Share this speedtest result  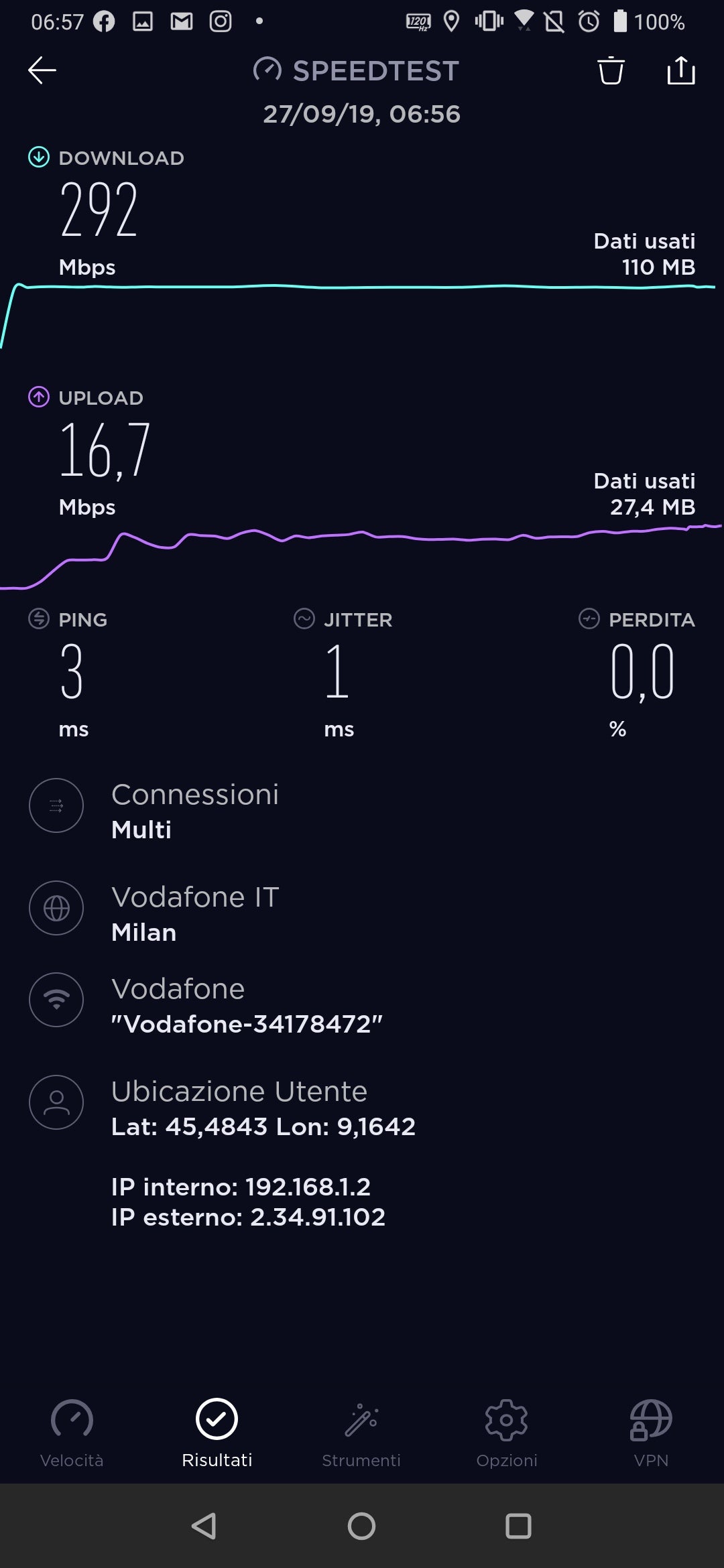click(681, 70)
